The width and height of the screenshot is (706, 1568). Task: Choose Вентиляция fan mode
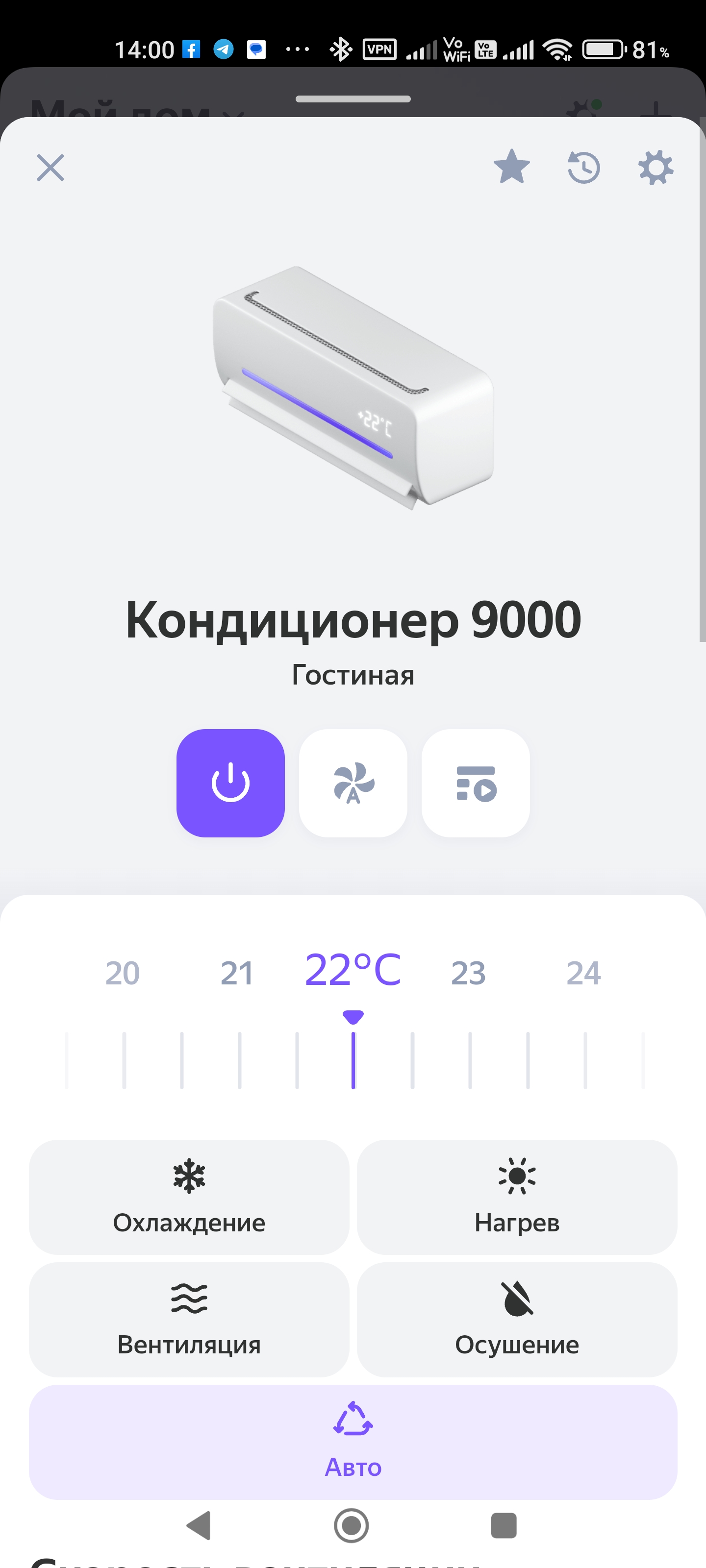point(189,1319)
